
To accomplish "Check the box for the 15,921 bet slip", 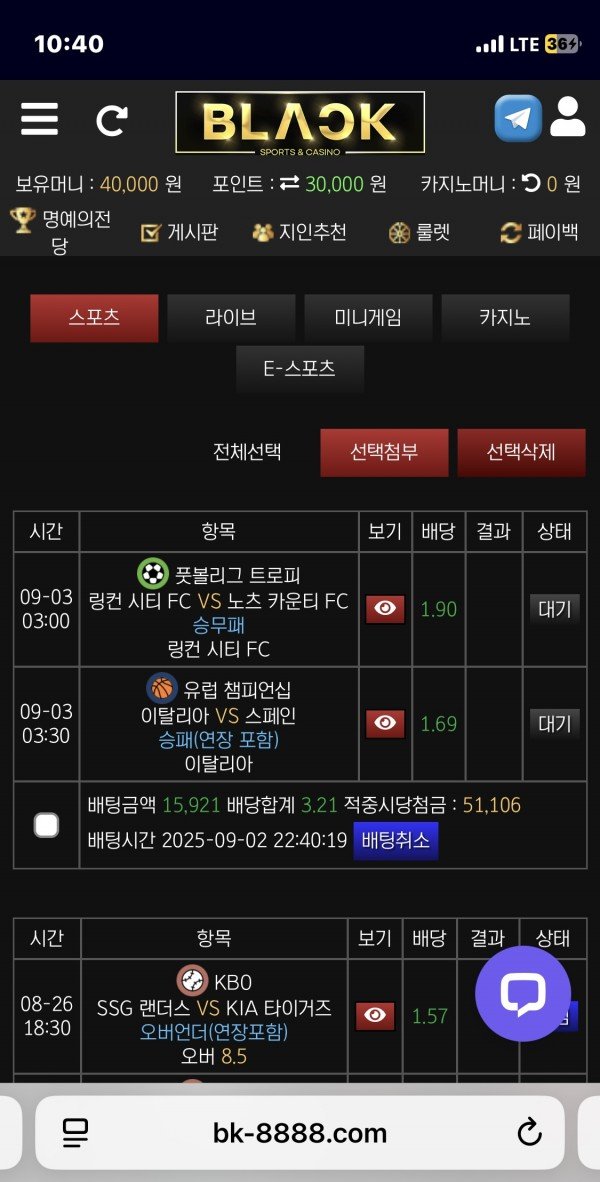I will (46, 825).
